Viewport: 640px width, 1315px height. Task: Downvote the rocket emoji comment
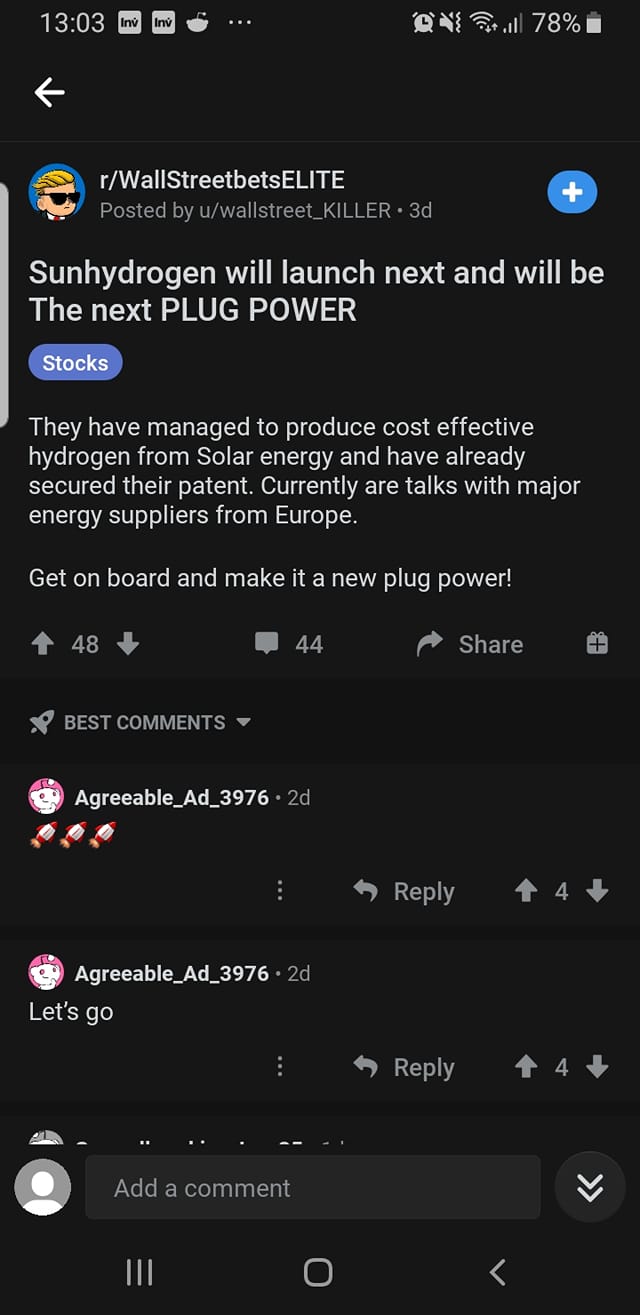(597, 891)
